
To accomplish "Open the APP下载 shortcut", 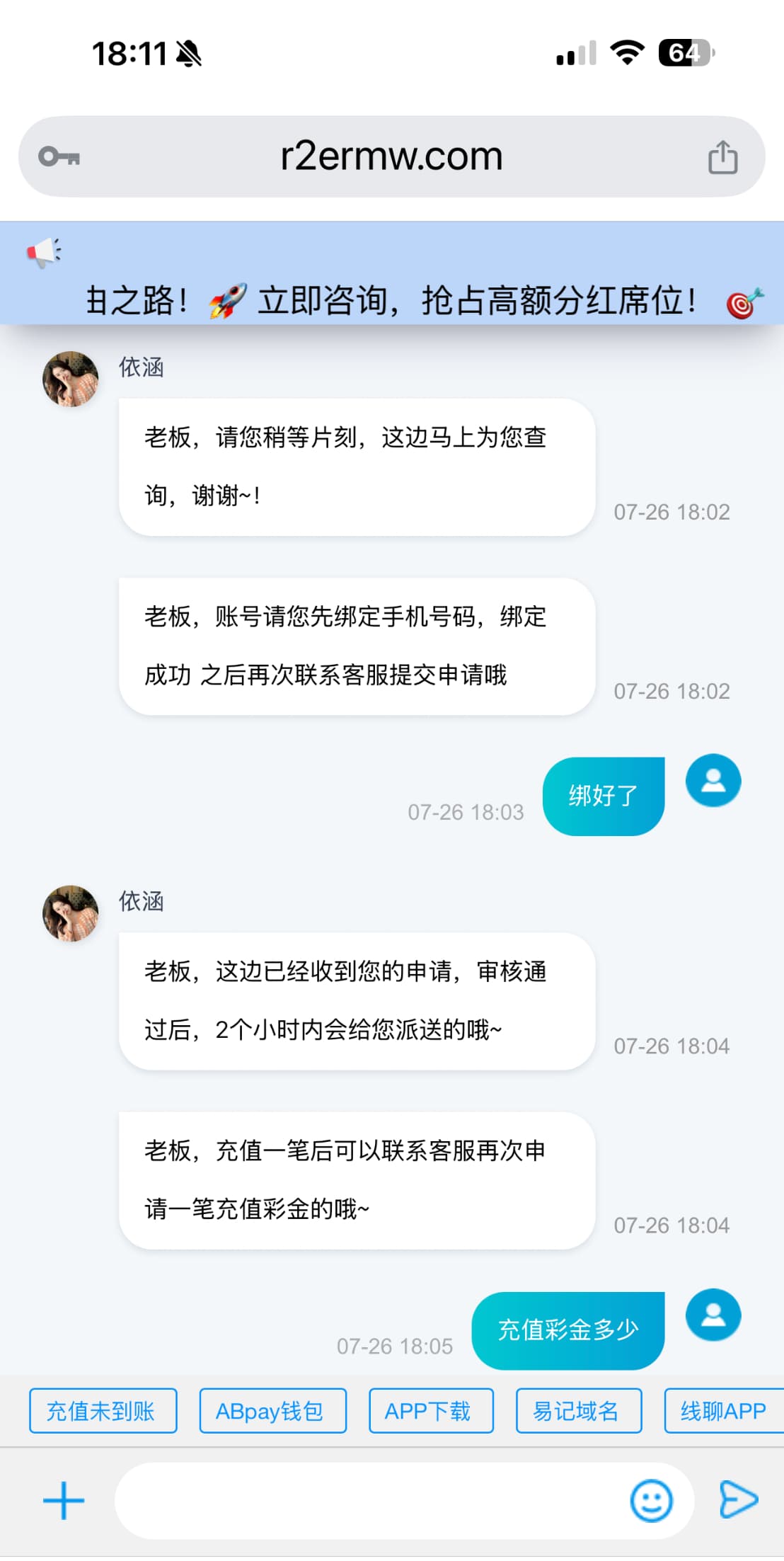I will (431, 1411).
